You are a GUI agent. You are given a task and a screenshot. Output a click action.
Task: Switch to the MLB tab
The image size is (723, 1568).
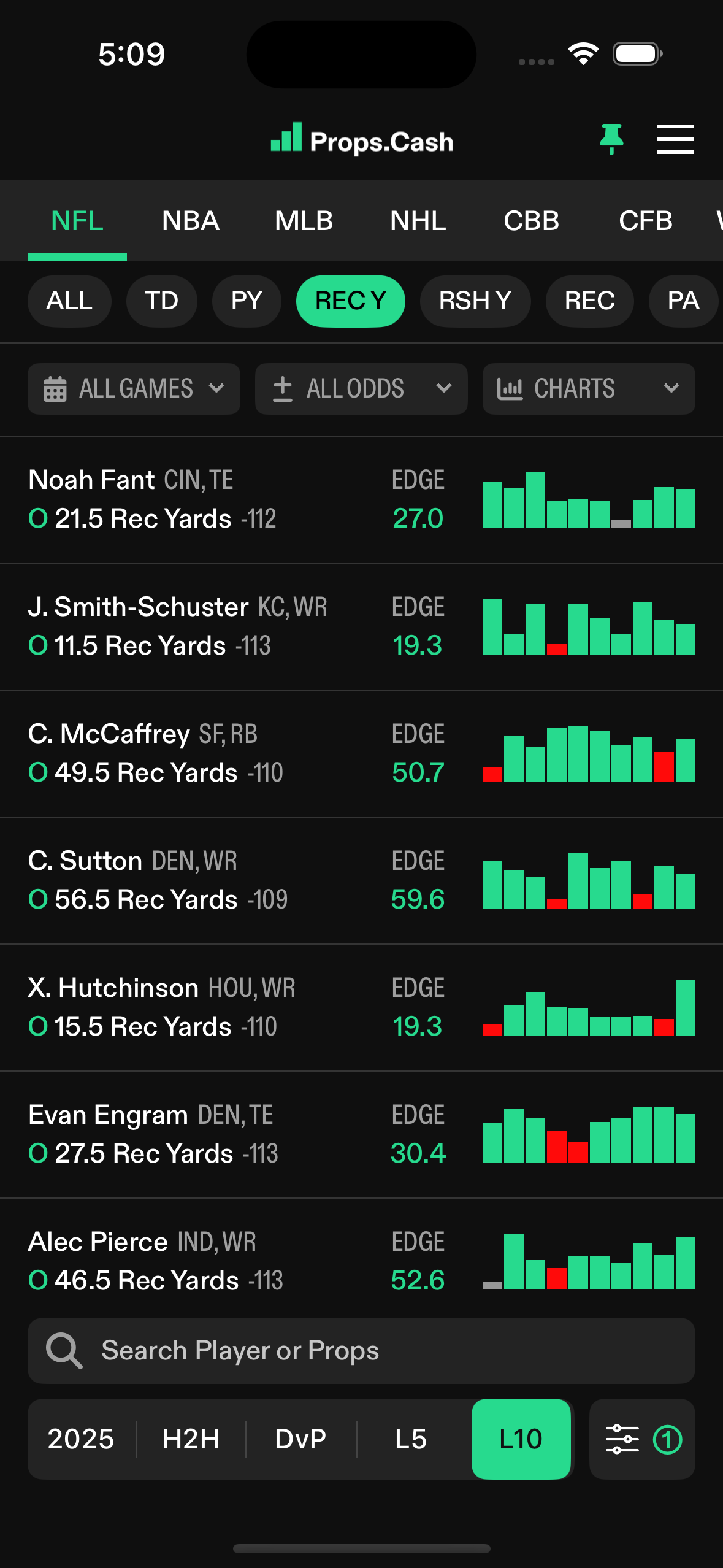(x=304, y=221)
